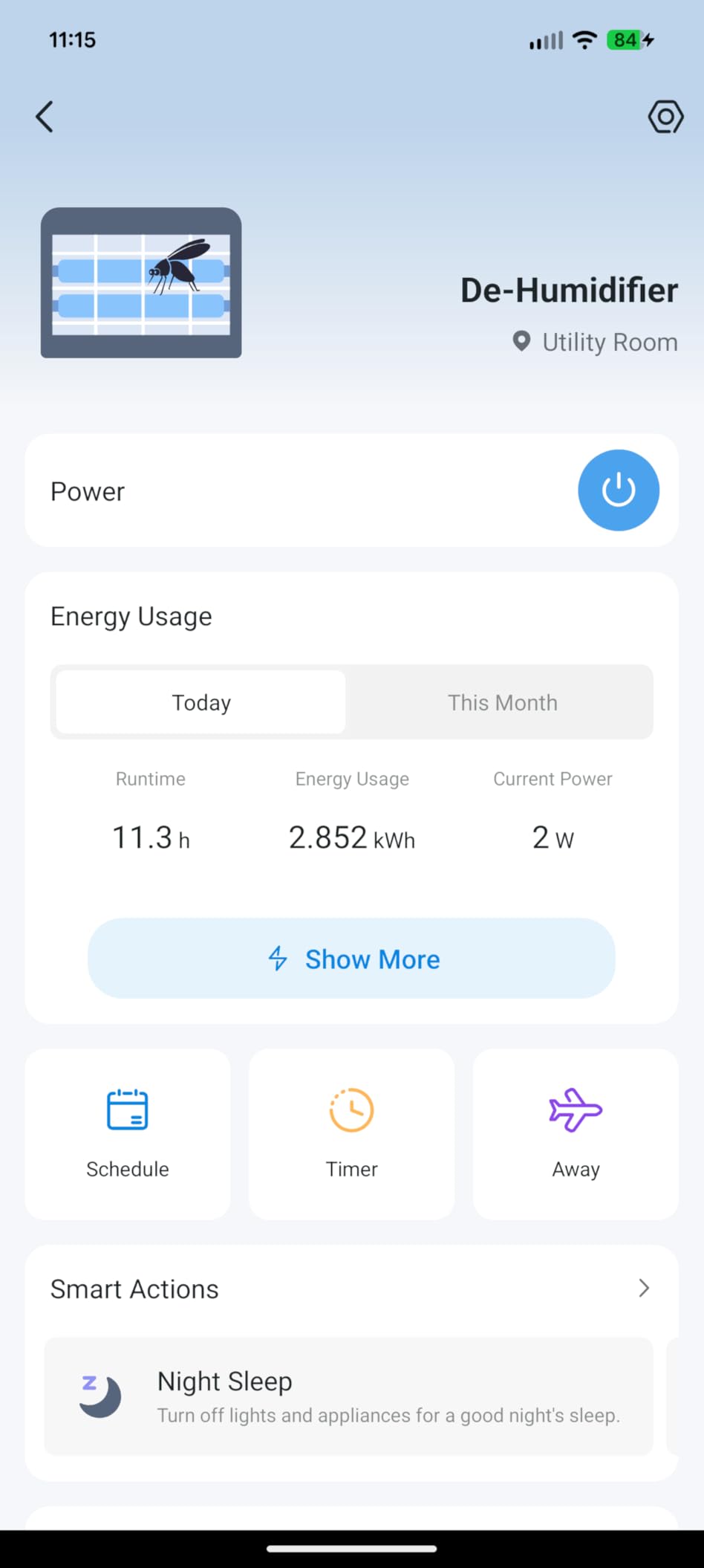Open the Smart Actions section
The width and height of the screenshot is (704, 1568).
134,1288
